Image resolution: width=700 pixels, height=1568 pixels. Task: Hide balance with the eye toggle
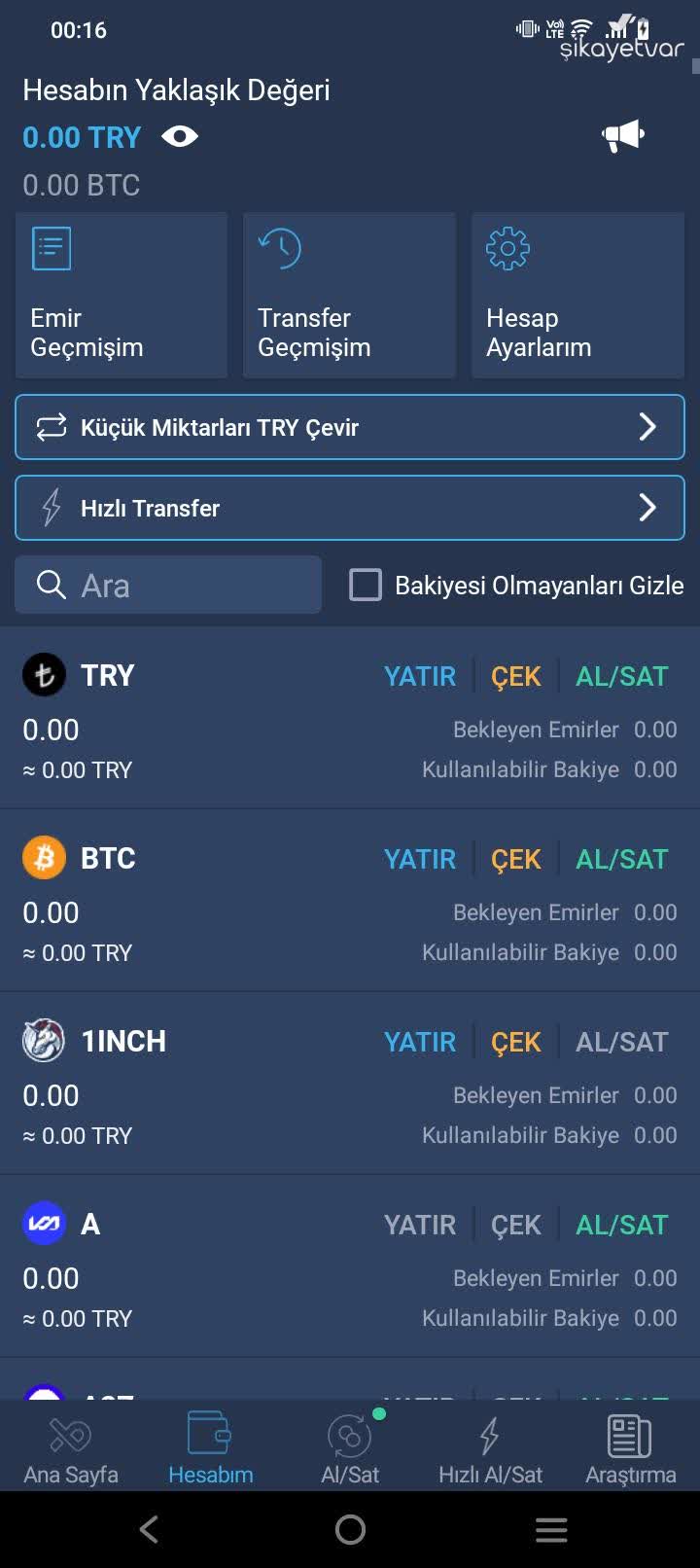[x=181, y=137]
